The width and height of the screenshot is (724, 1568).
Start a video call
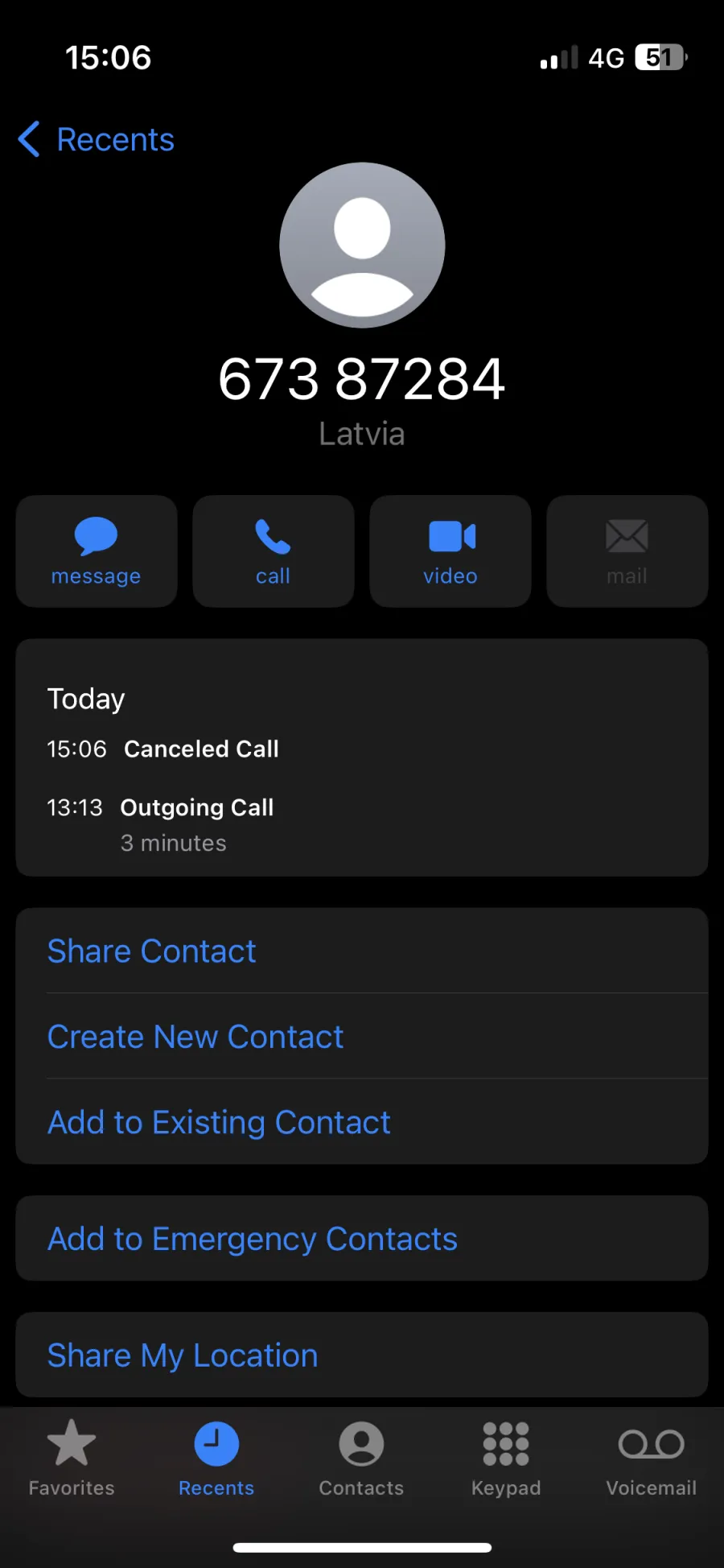point(450,551)
